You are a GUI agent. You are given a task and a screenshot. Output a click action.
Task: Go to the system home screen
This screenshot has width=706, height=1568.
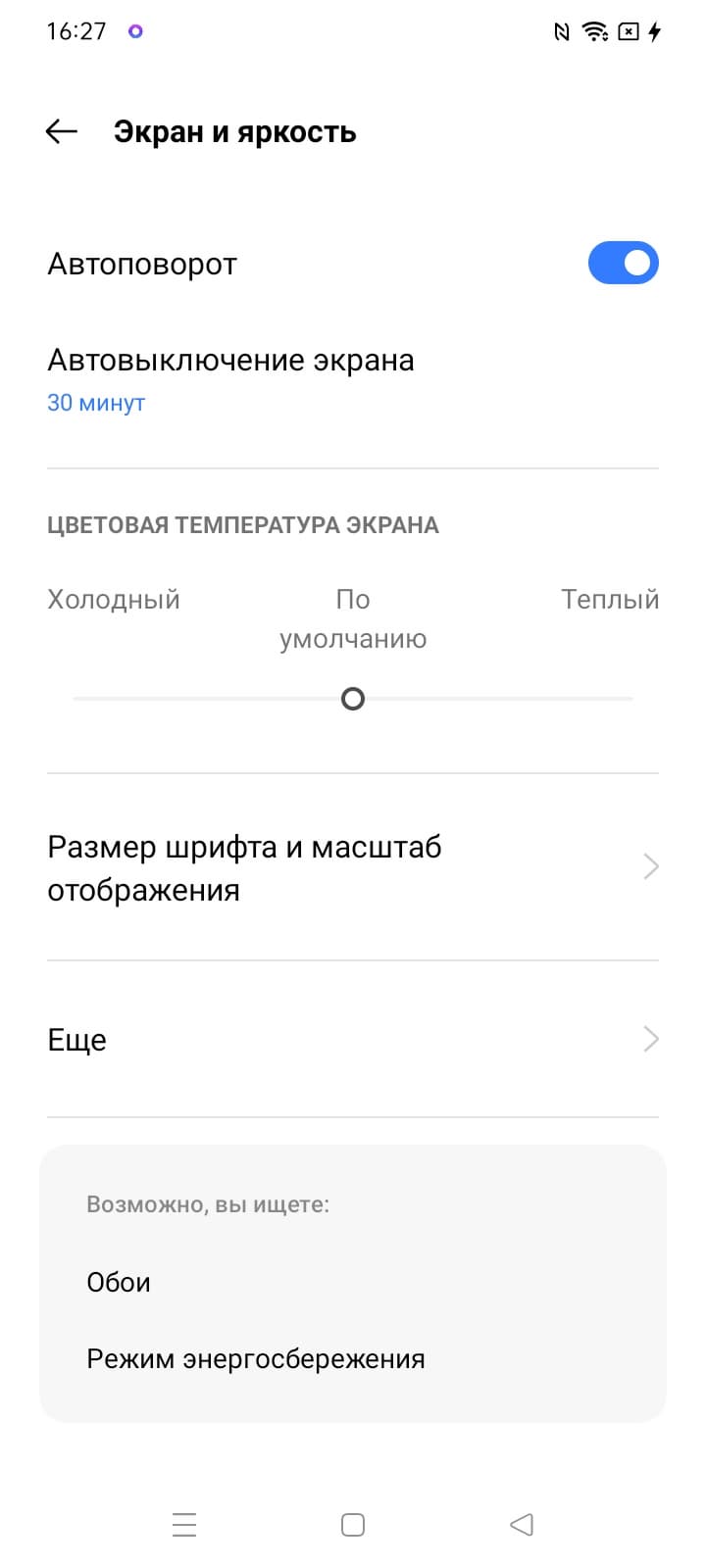coord(352,1525)
